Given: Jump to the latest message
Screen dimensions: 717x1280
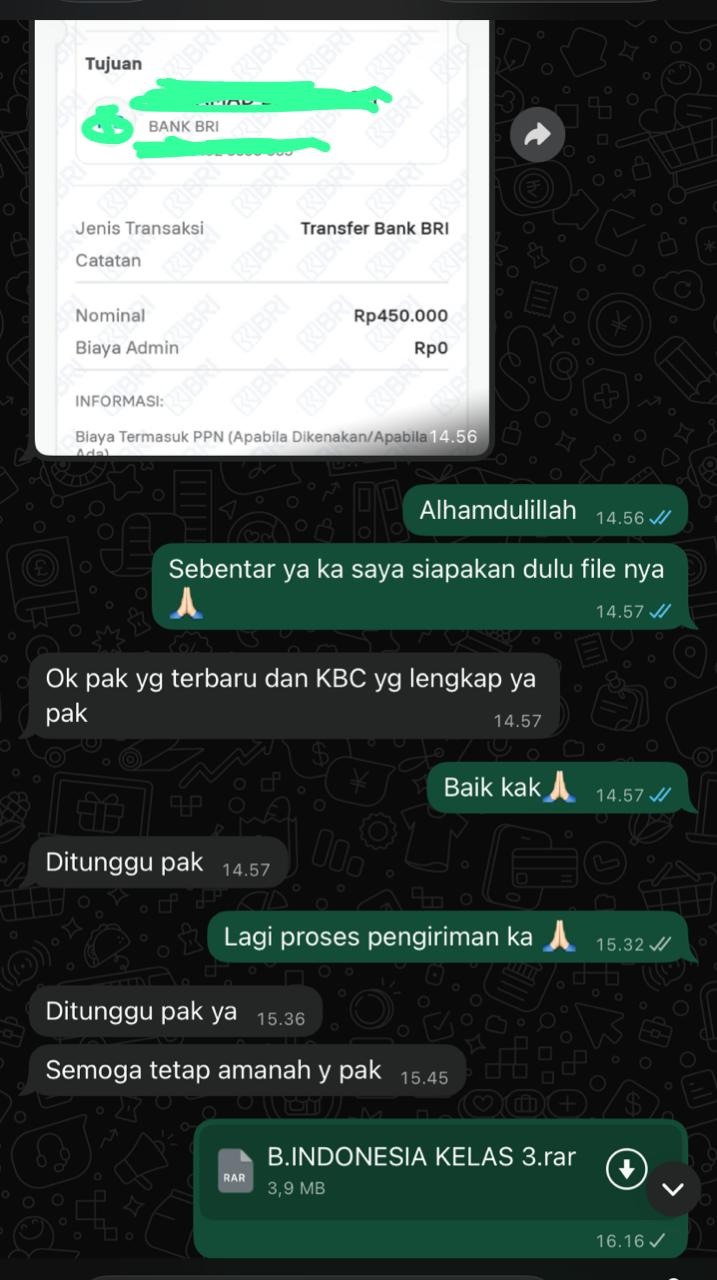Looking at the screenshot, I should pos(673,1188).
